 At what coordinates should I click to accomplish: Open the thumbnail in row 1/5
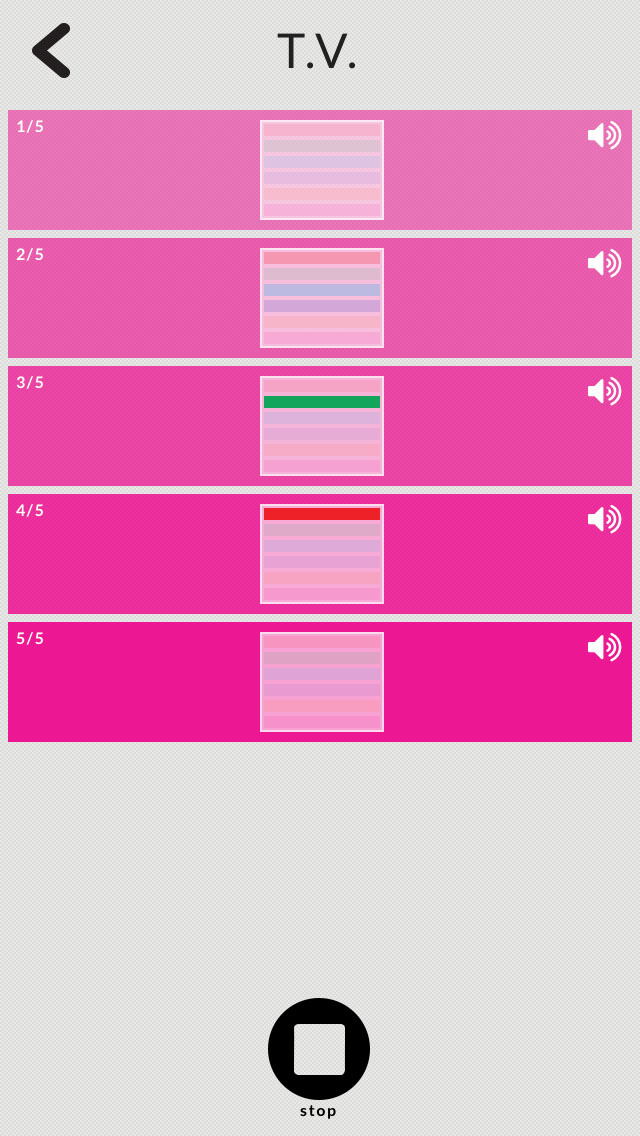[322, 170]
